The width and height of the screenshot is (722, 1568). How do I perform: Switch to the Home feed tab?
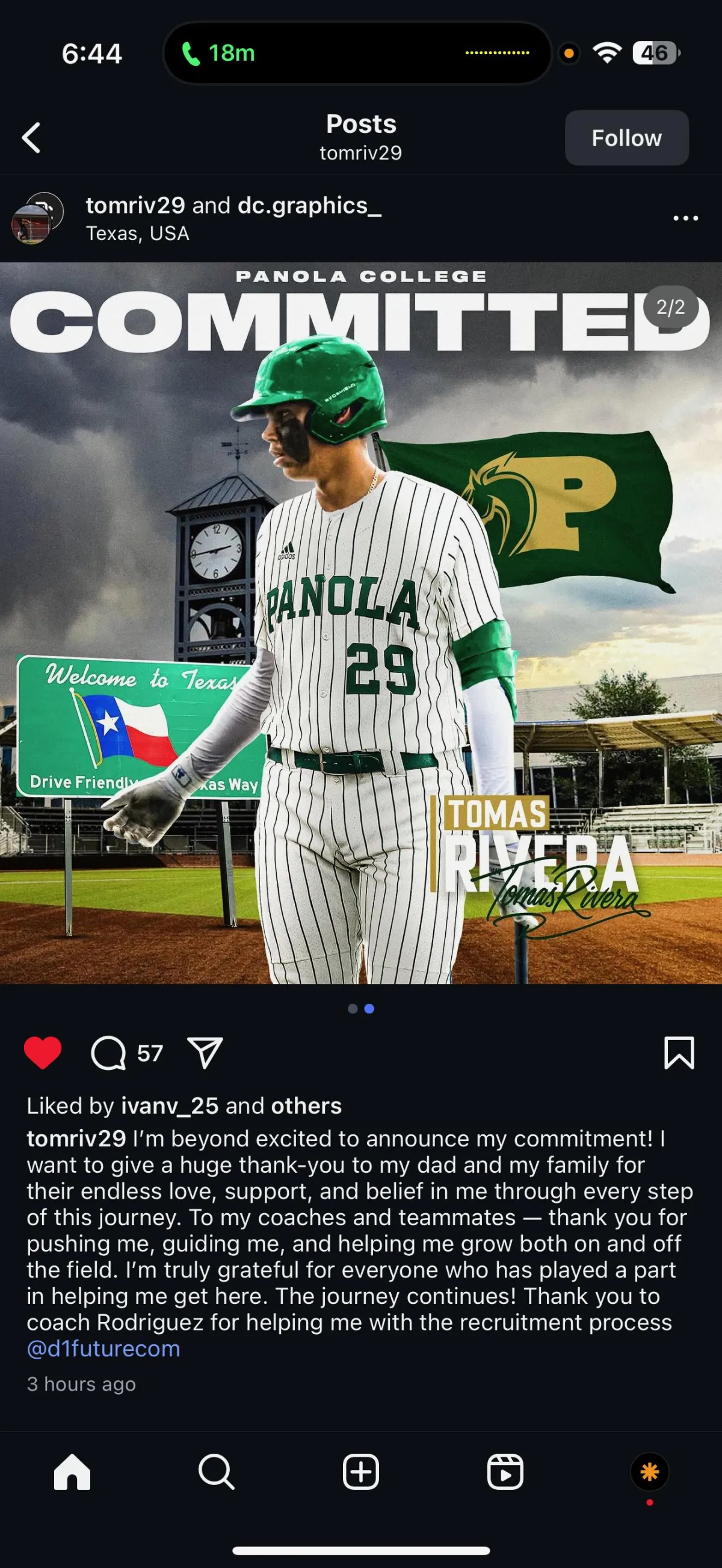(x=72, y=1472)
